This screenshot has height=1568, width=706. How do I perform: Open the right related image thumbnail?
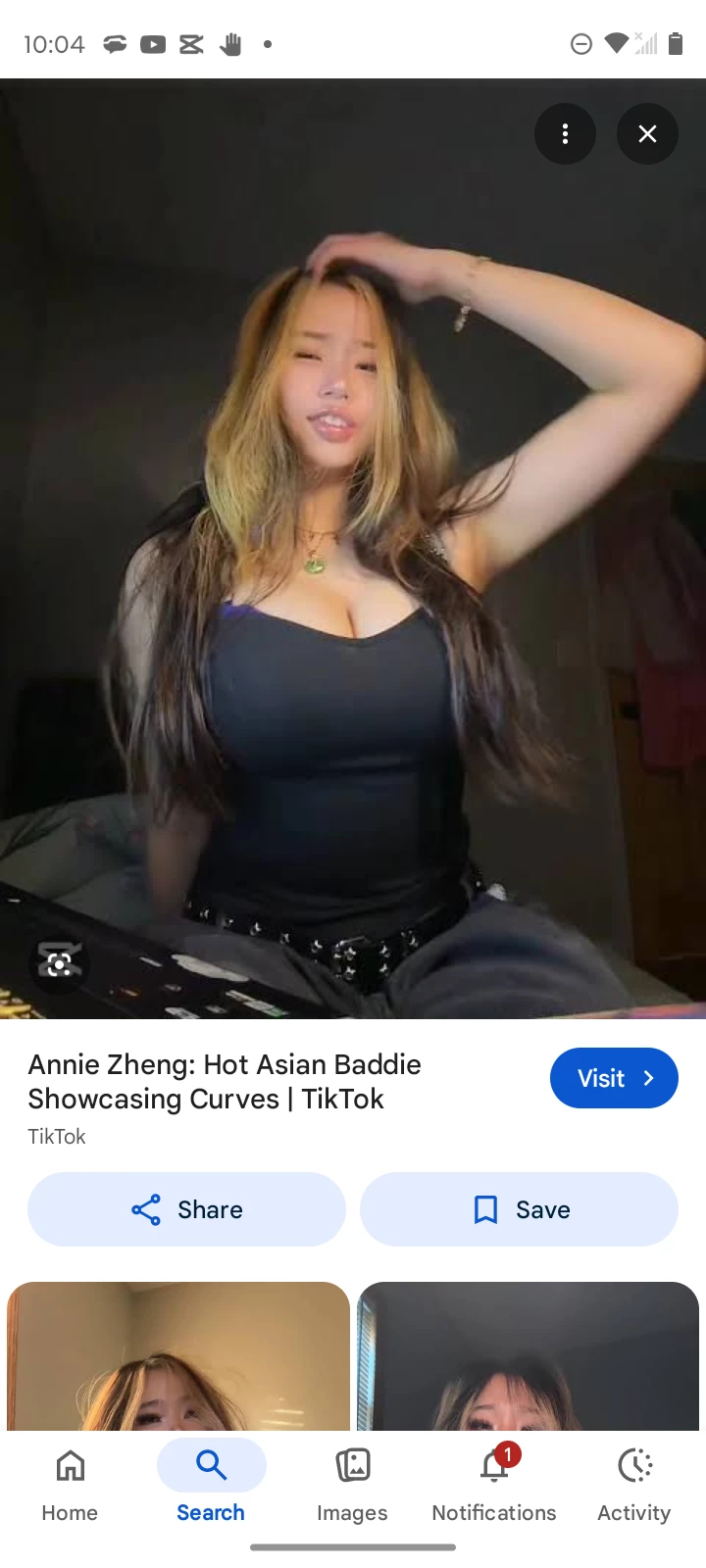pos(528,1356)
